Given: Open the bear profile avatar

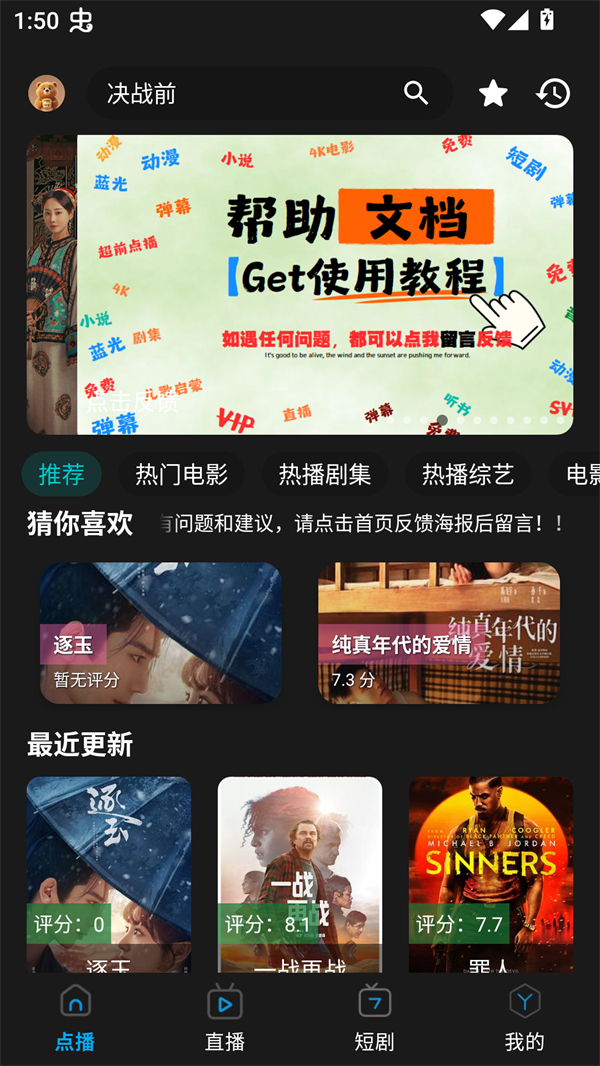Looking at the screenshot, I should click(x=46, y=93).
